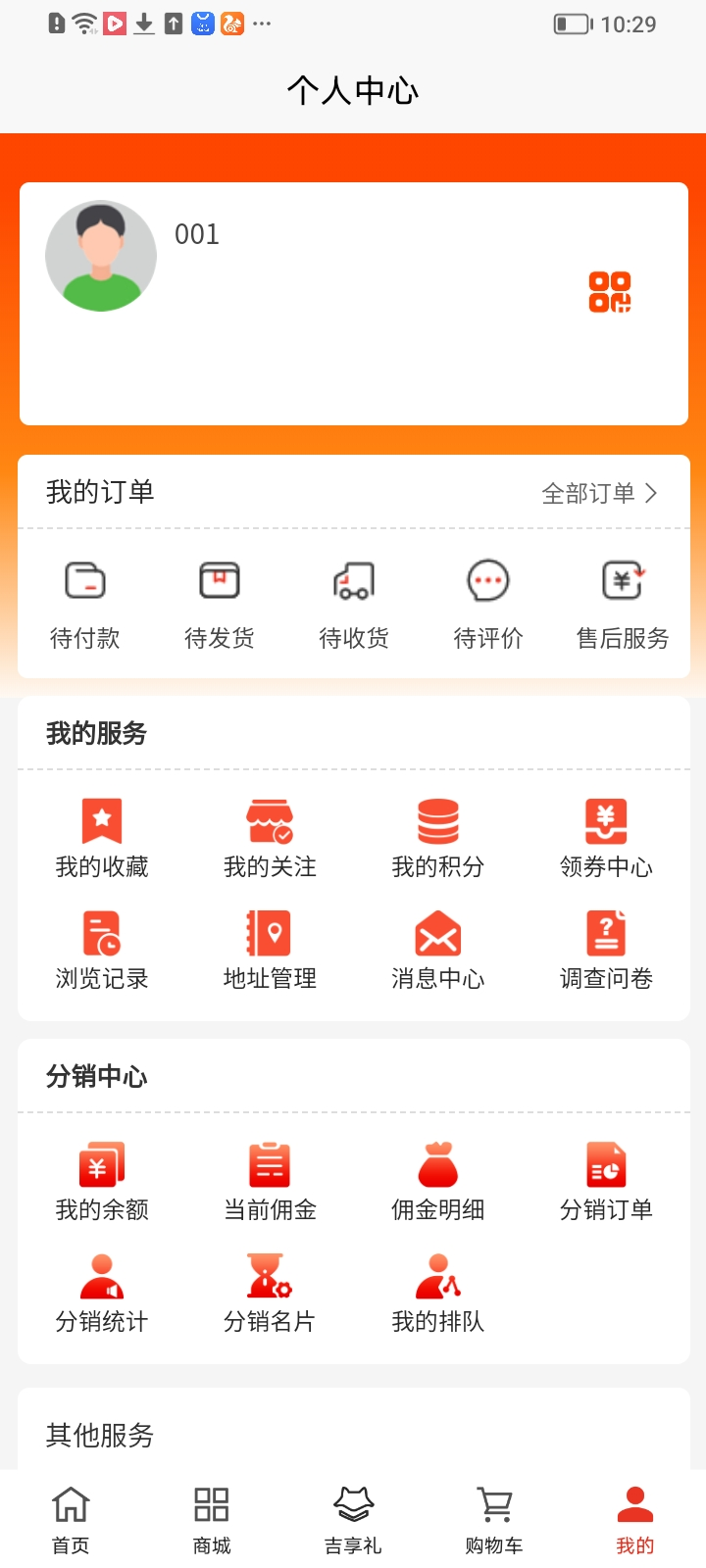
Task: Open 我的收藏 favorites
Action: [x=101, y=838]
